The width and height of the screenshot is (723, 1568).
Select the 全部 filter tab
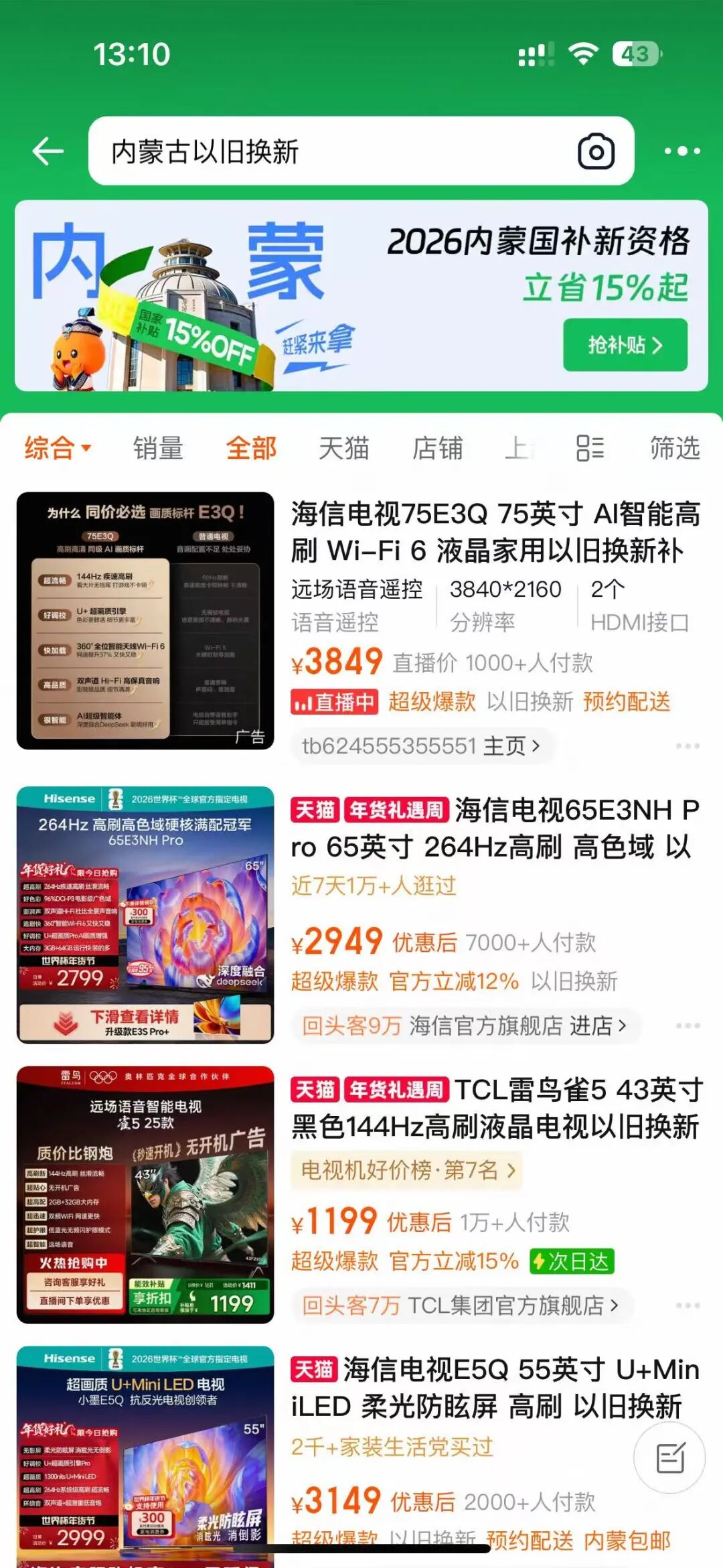(x=251, y=448)
